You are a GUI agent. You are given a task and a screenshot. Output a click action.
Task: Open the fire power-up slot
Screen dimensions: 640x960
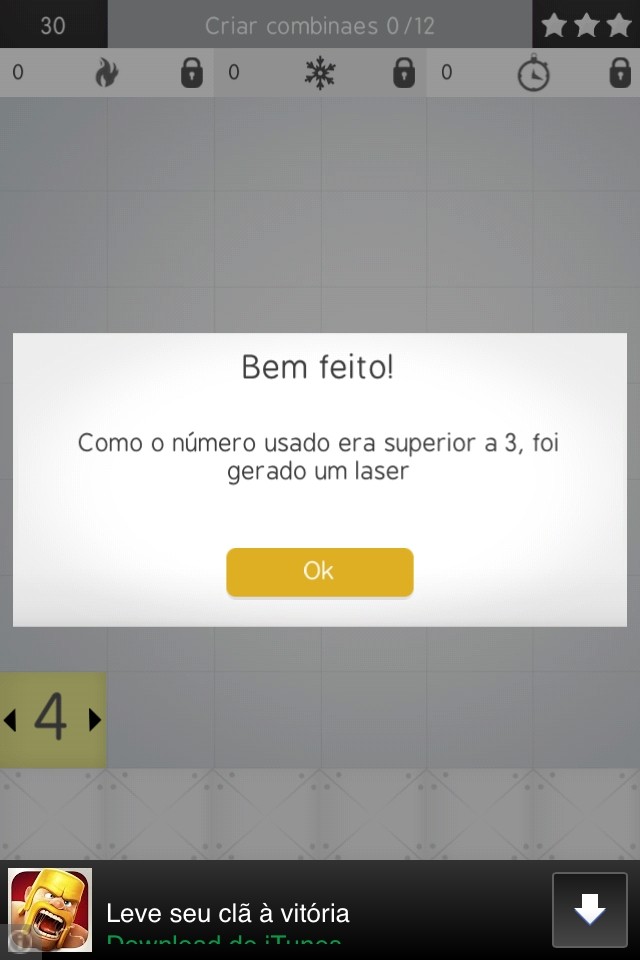click(x=106, y=73)
